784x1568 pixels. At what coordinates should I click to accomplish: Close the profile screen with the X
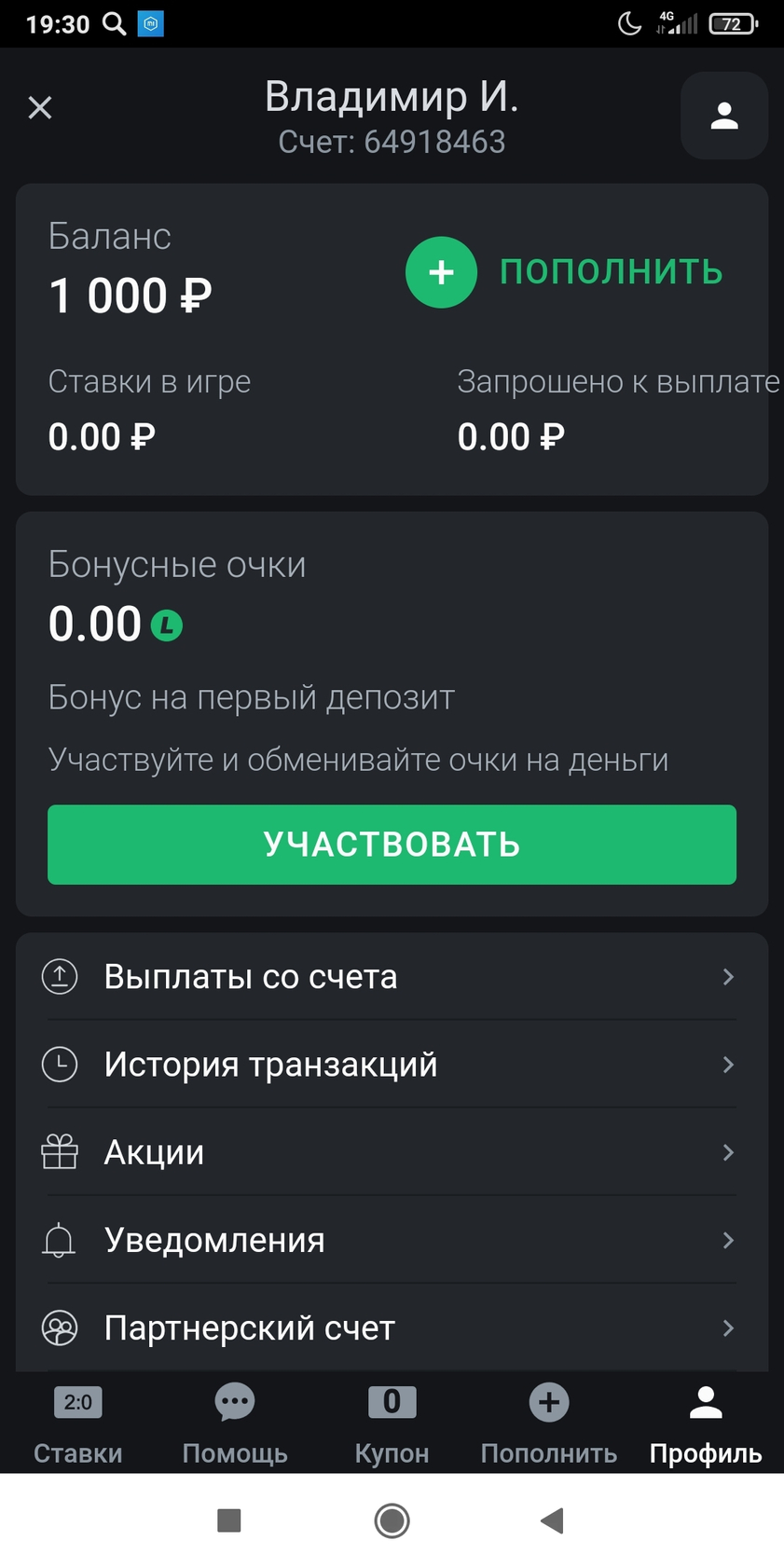(40, 107)
